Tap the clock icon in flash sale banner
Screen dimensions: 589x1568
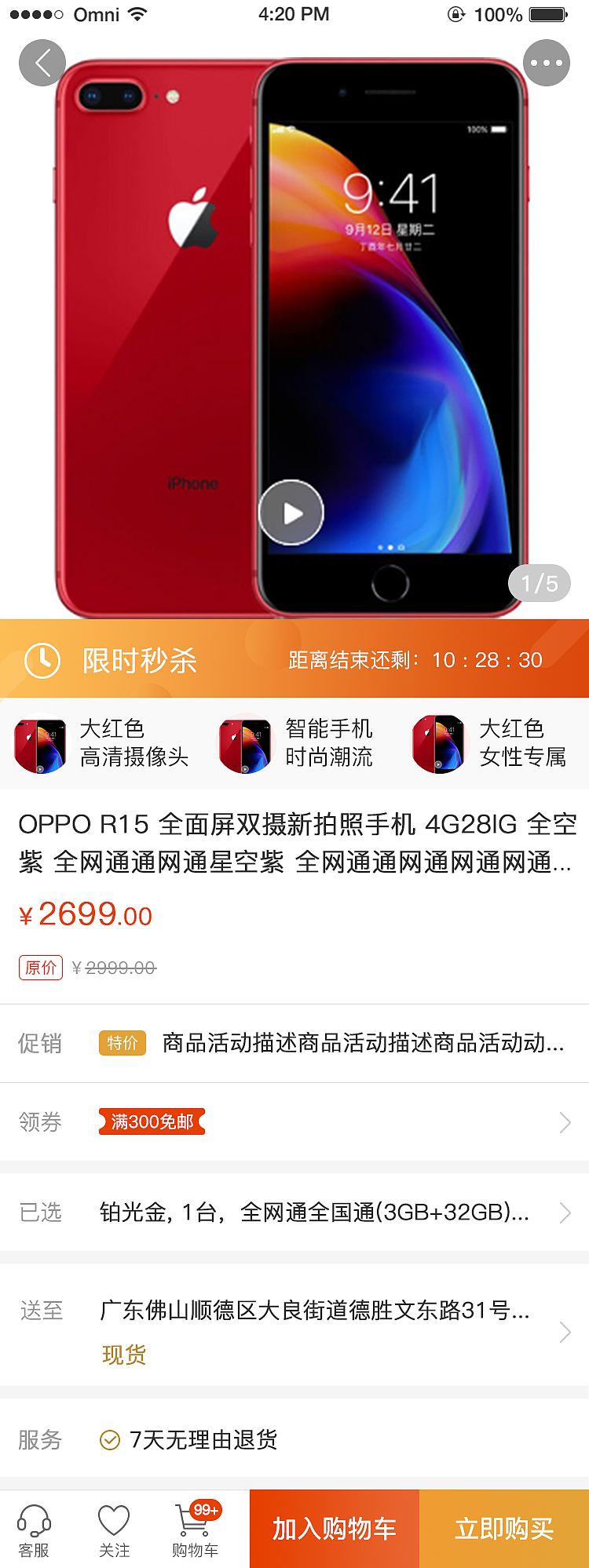click(42, 658)
